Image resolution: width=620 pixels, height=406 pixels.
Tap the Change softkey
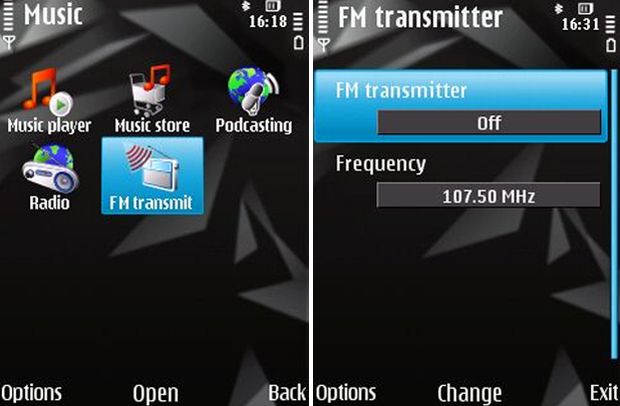[469, 392]
